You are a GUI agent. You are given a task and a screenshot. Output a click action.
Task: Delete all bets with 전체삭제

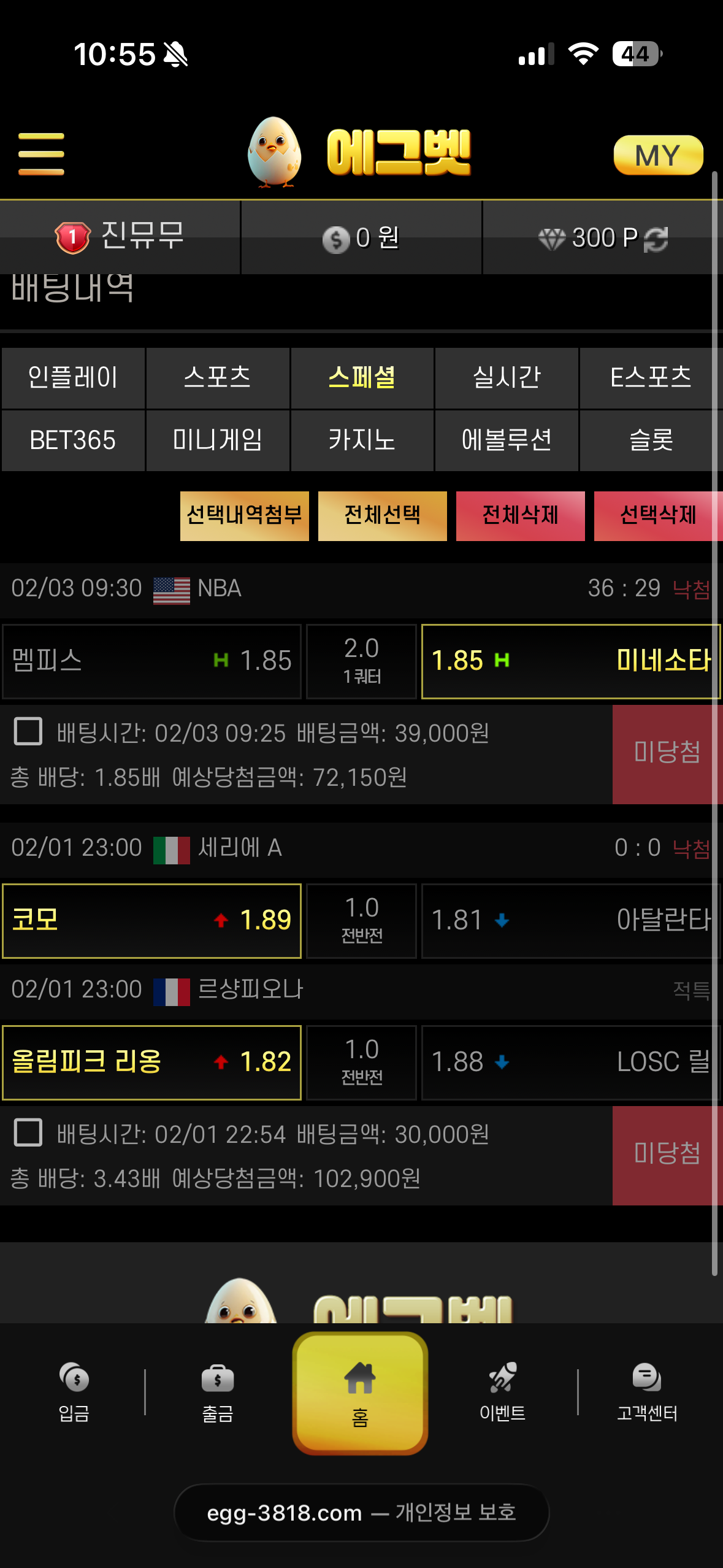point(520,515)
